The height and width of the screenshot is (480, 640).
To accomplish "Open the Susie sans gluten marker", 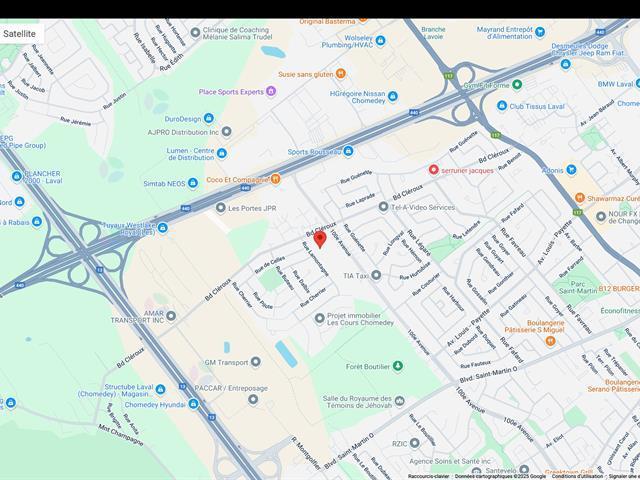I will coord(341,74).
